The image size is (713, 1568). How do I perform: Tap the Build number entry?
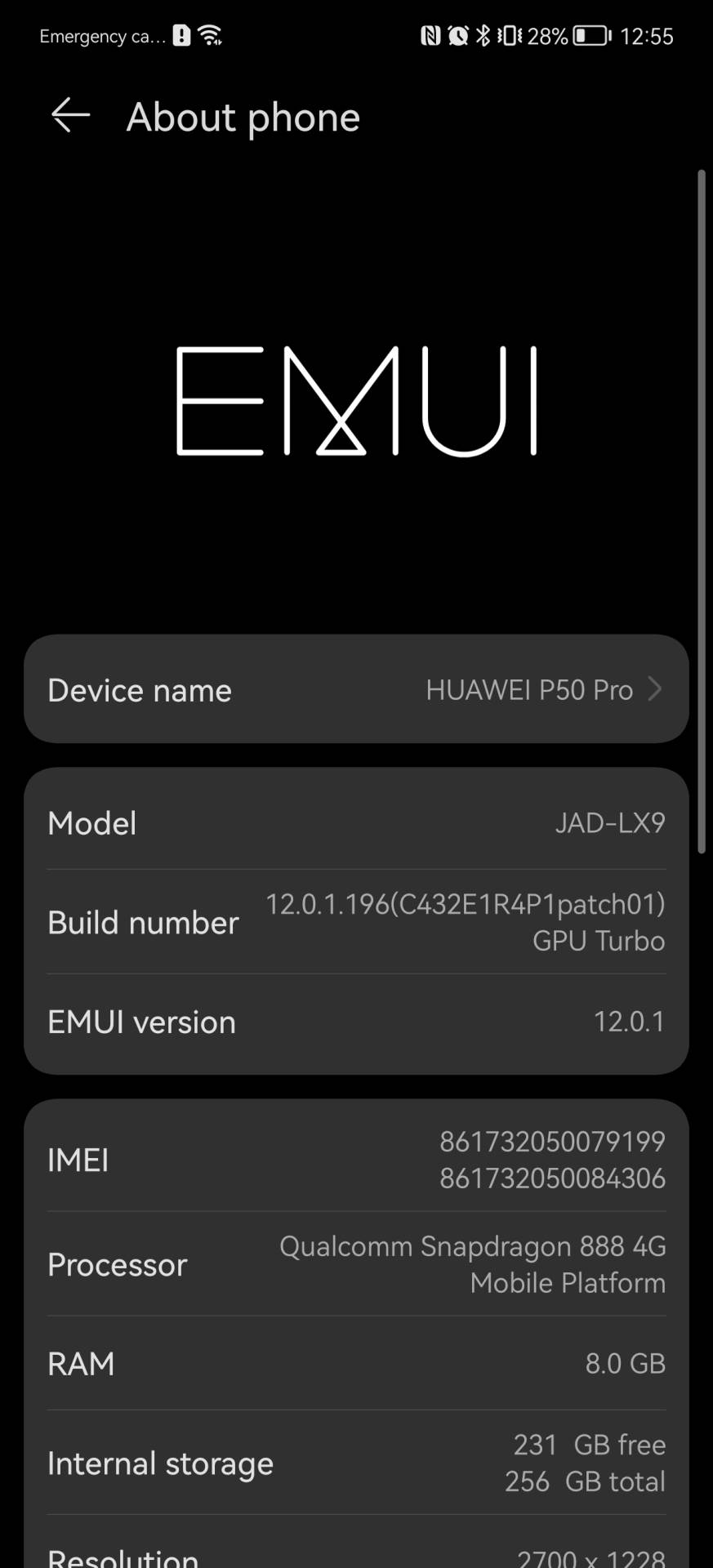[x=357, y=922]
